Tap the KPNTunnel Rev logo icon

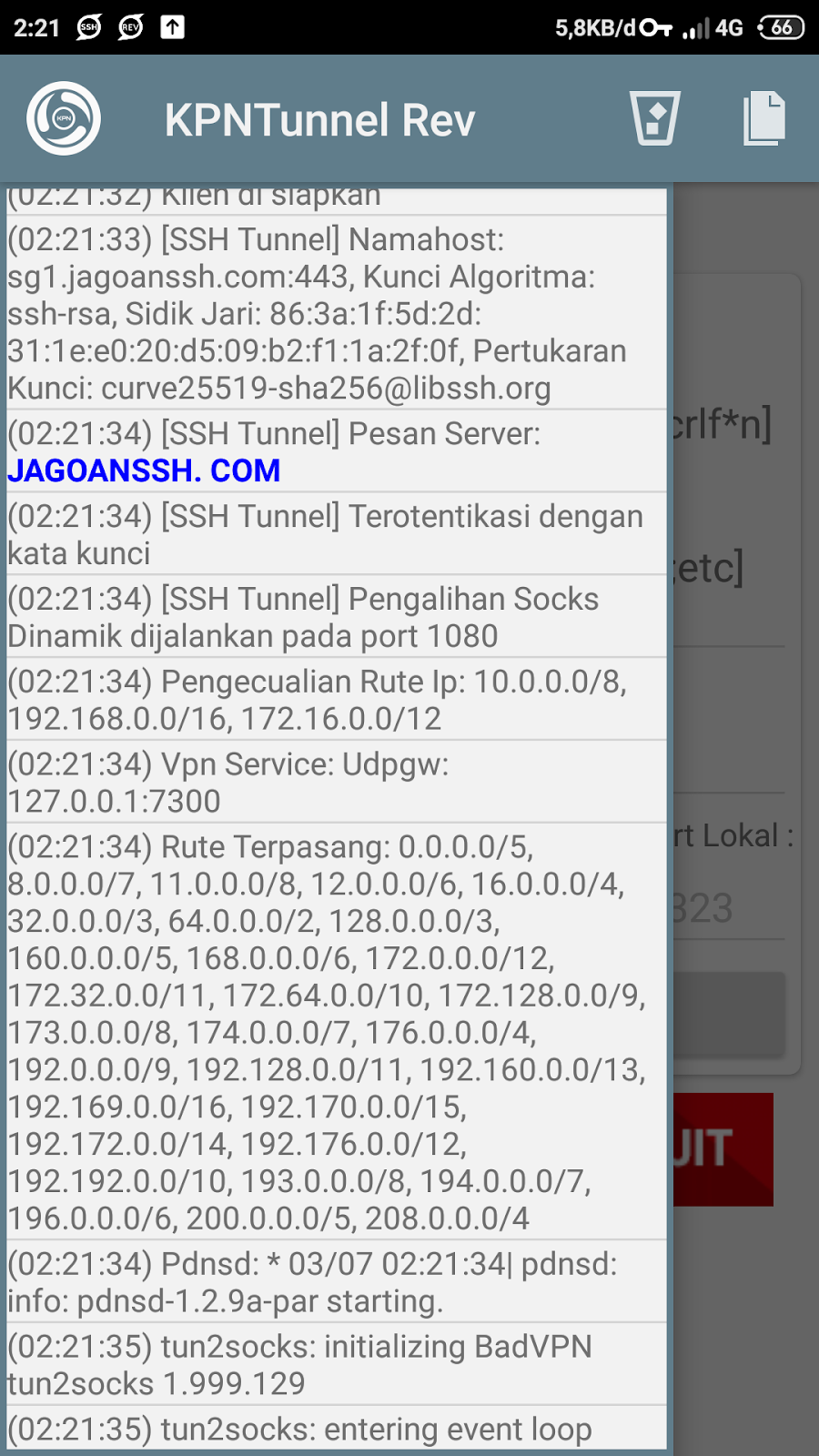(x=64, y=118)
